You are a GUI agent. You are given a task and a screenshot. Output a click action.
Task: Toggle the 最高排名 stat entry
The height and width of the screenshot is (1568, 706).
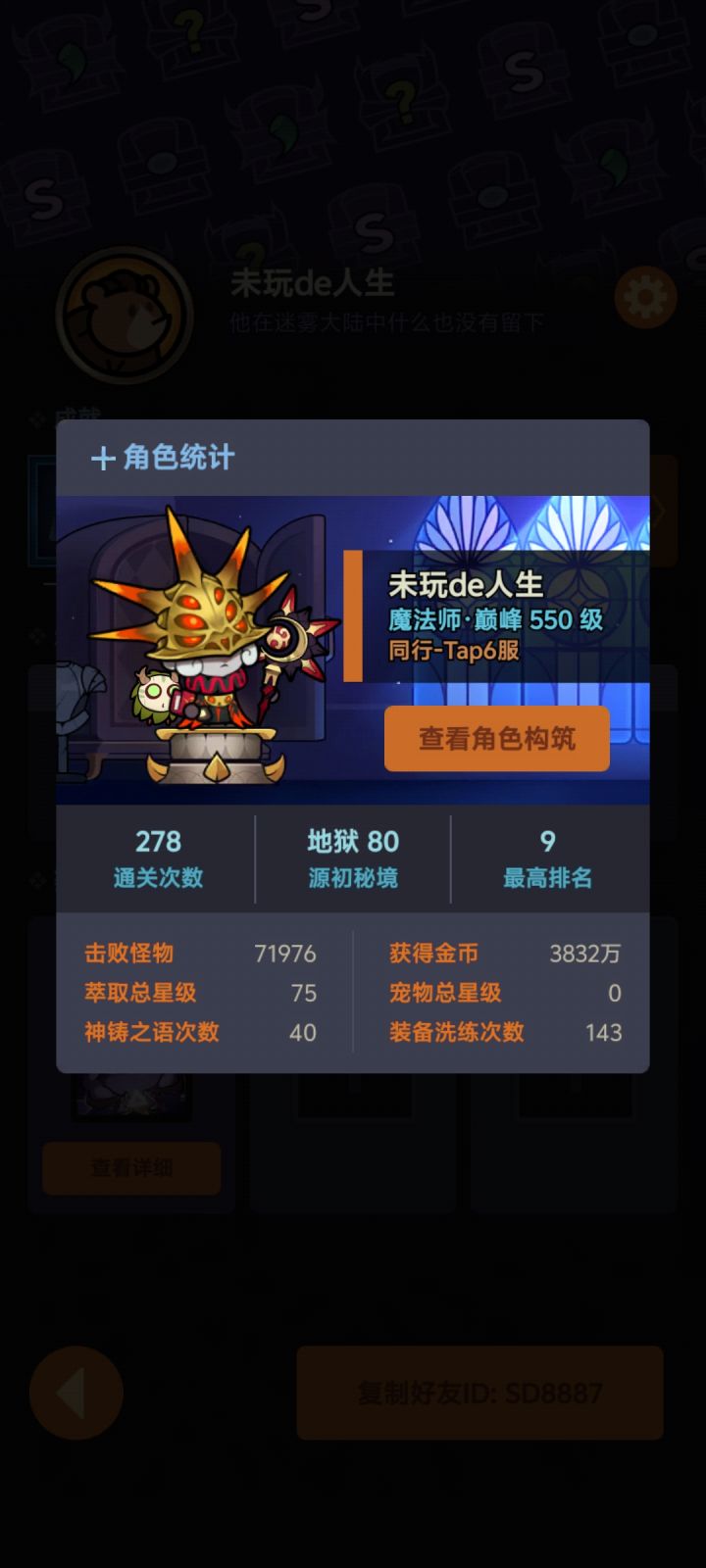pyautogui.click(x=547, y=857)
